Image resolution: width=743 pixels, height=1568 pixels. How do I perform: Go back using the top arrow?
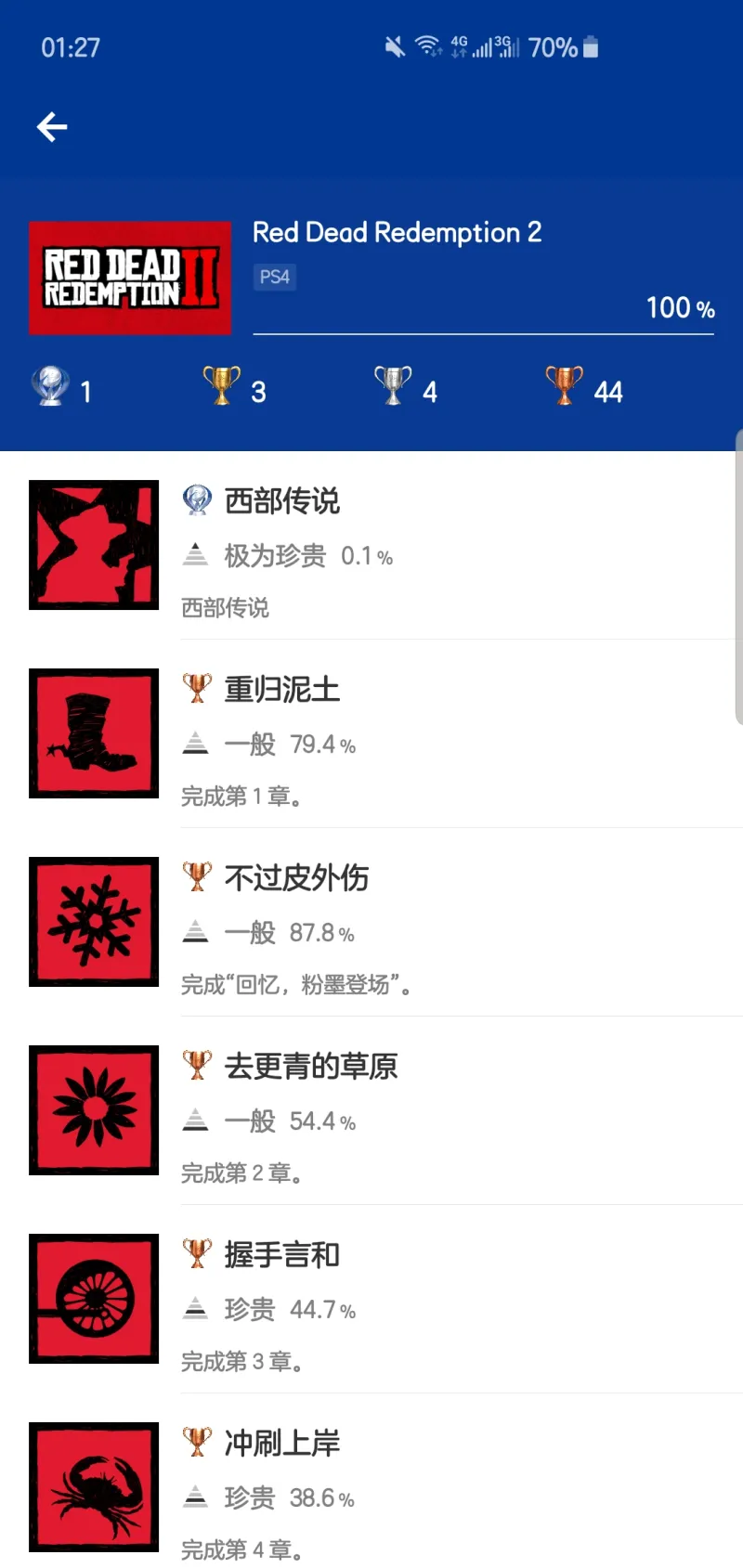[x=52, y=127]
